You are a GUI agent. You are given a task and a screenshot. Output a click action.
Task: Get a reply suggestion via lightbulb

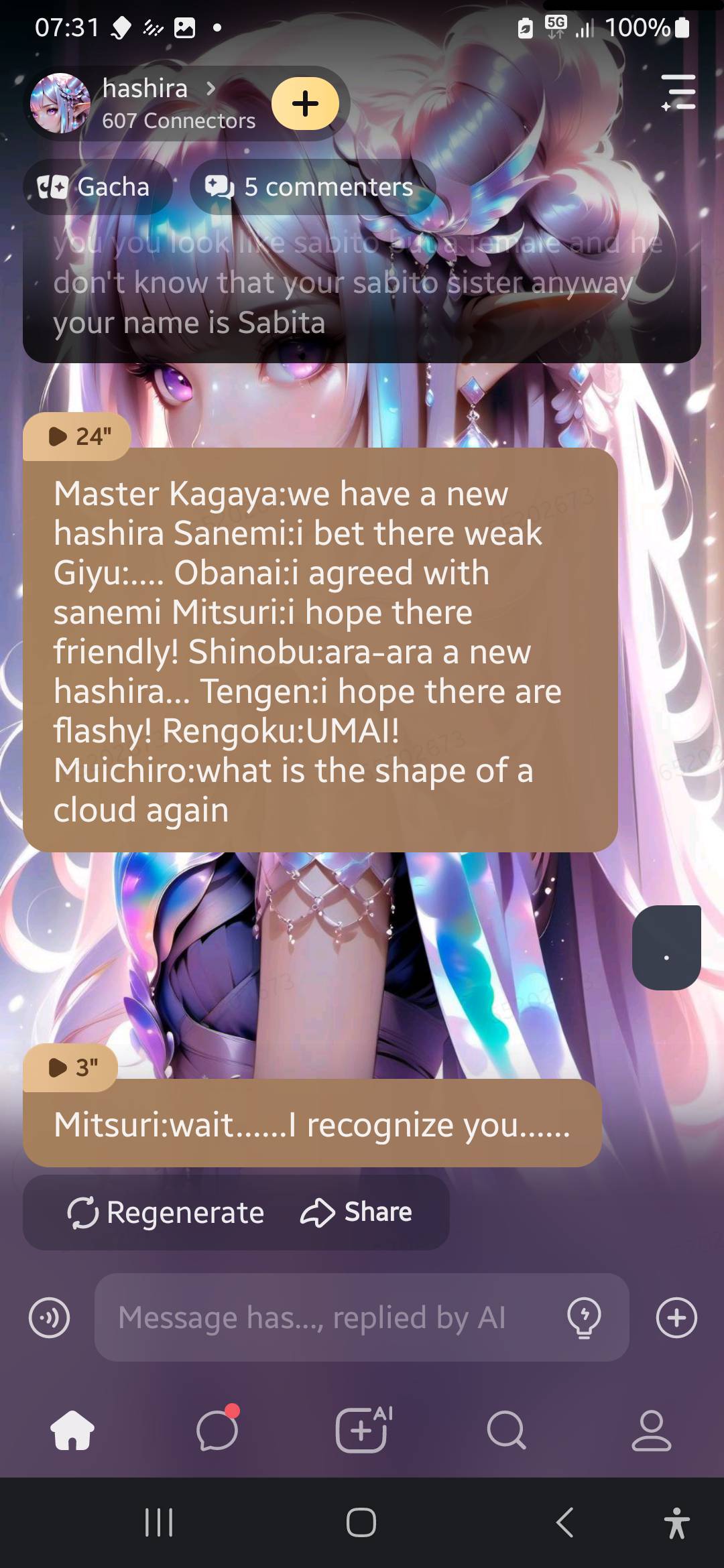[584, 1317]
